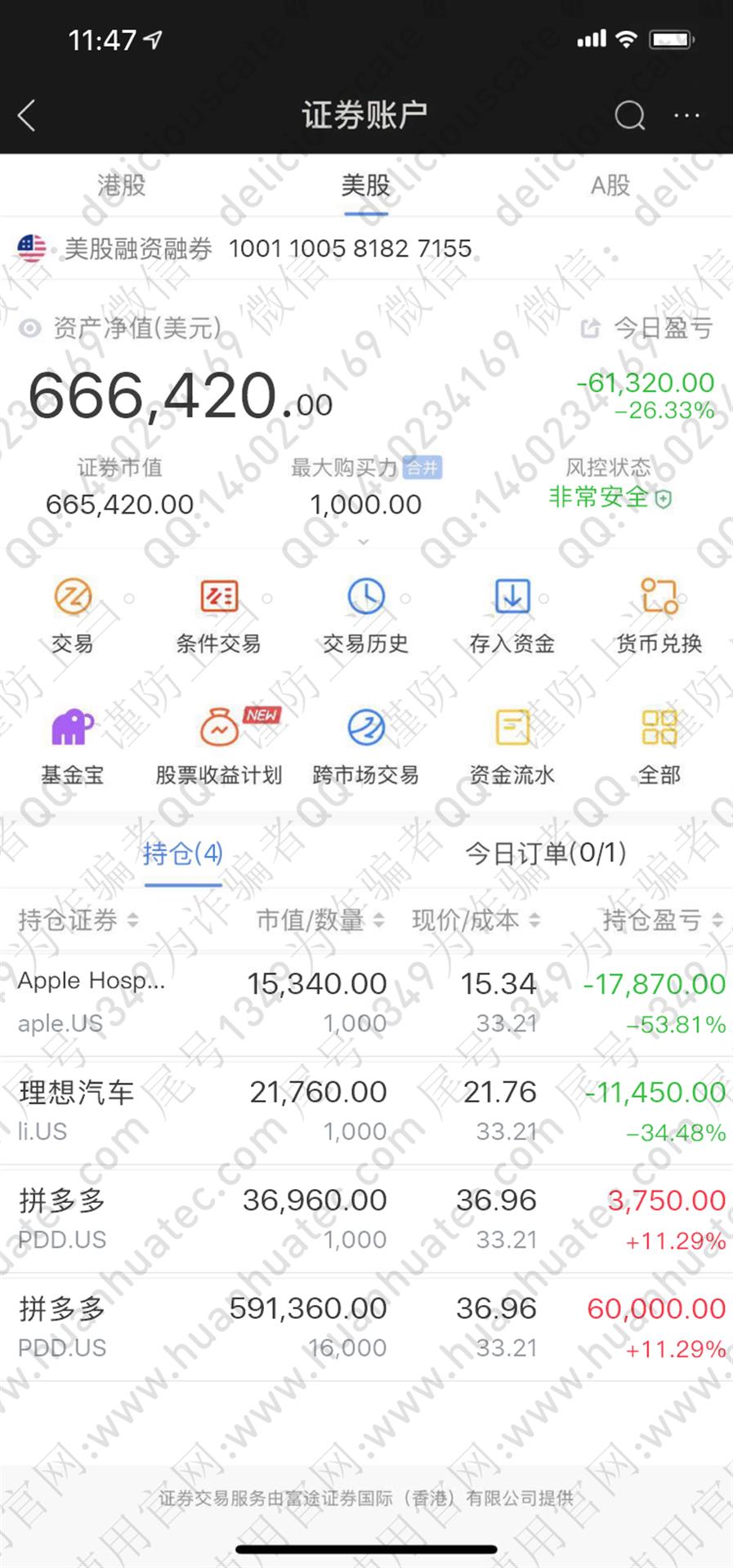The image size is (733, 1568).
Task: View 资金流水 records
Action: point(512,745)
